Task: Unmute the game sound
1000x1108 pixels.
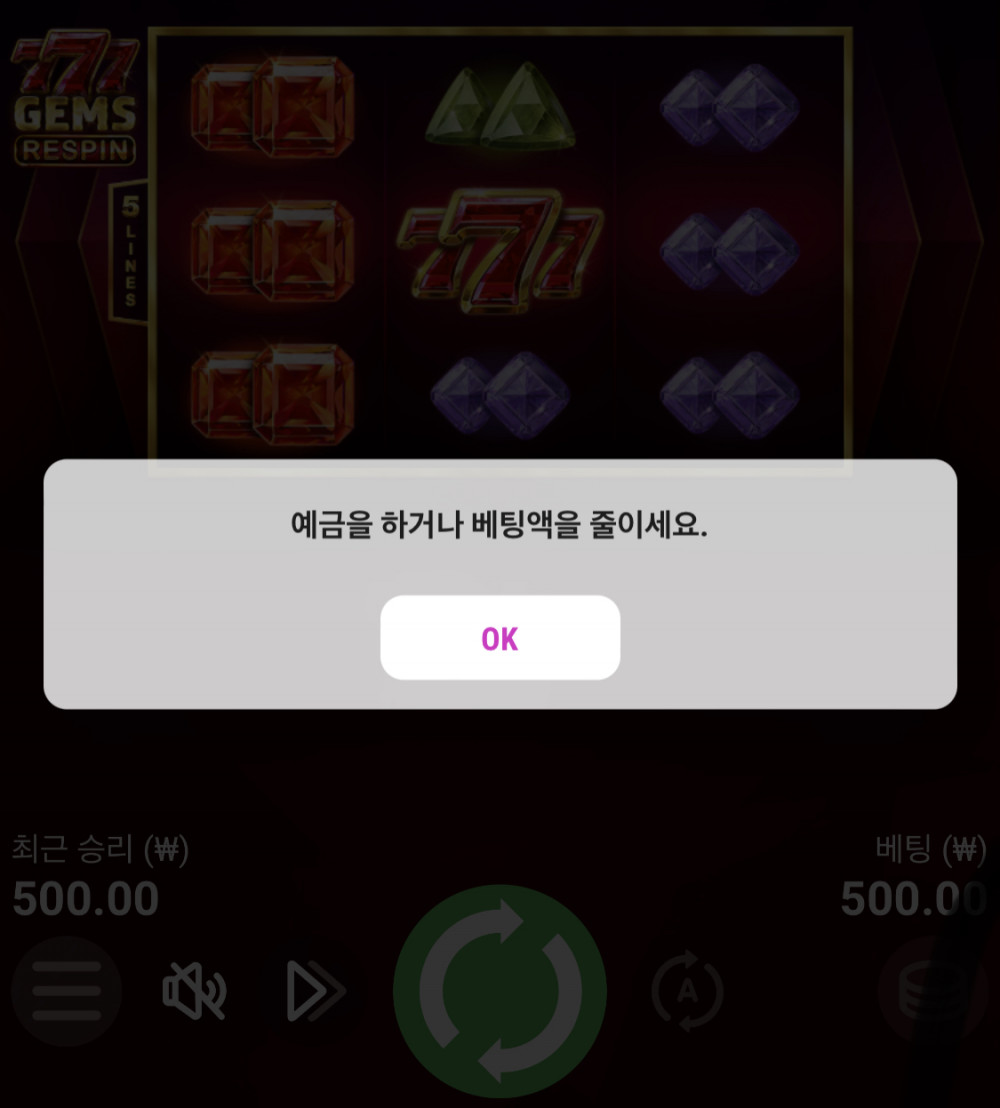Action: click(x=193, y=991)
